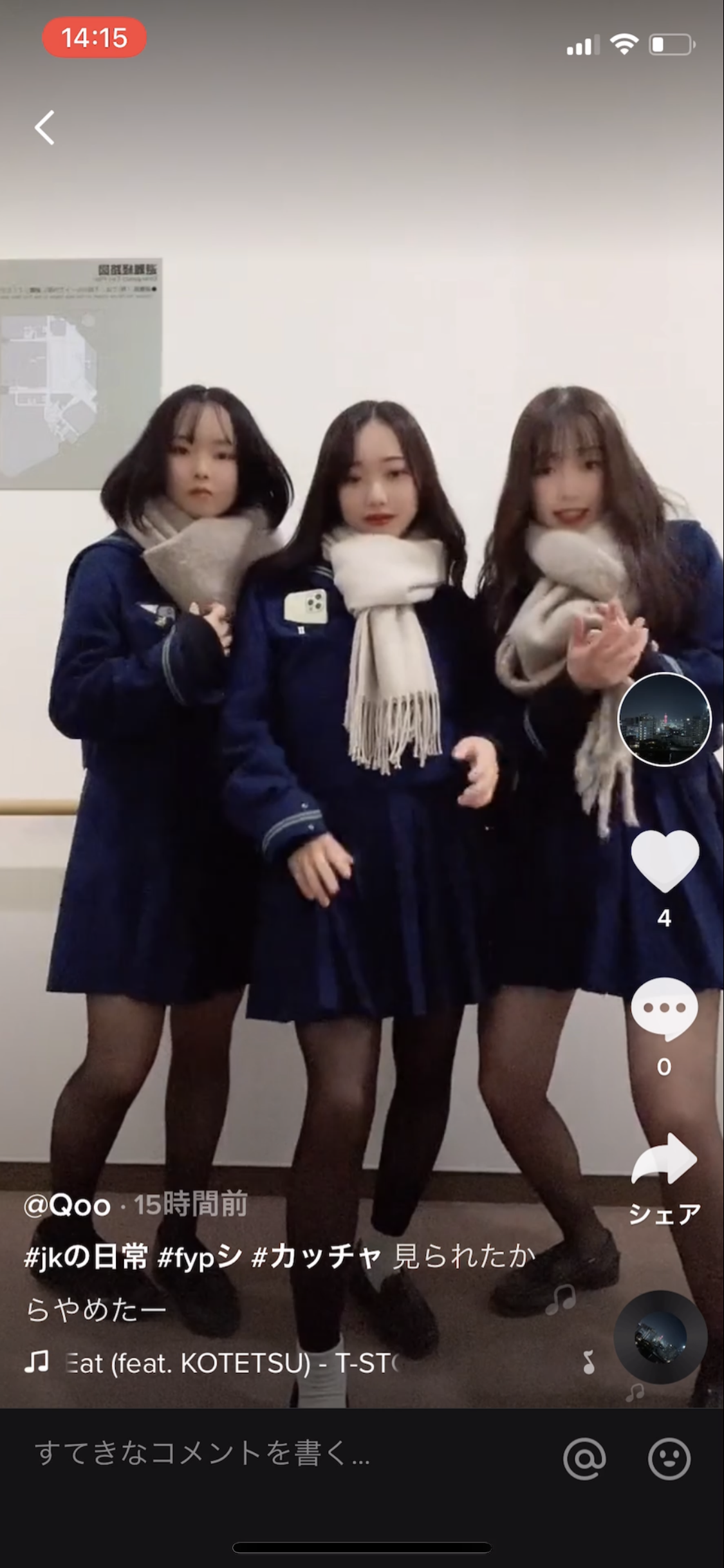The image size is (724, 1568).
Task: Mention someone with the @ icon
Action: click(x=584, y=1459)
